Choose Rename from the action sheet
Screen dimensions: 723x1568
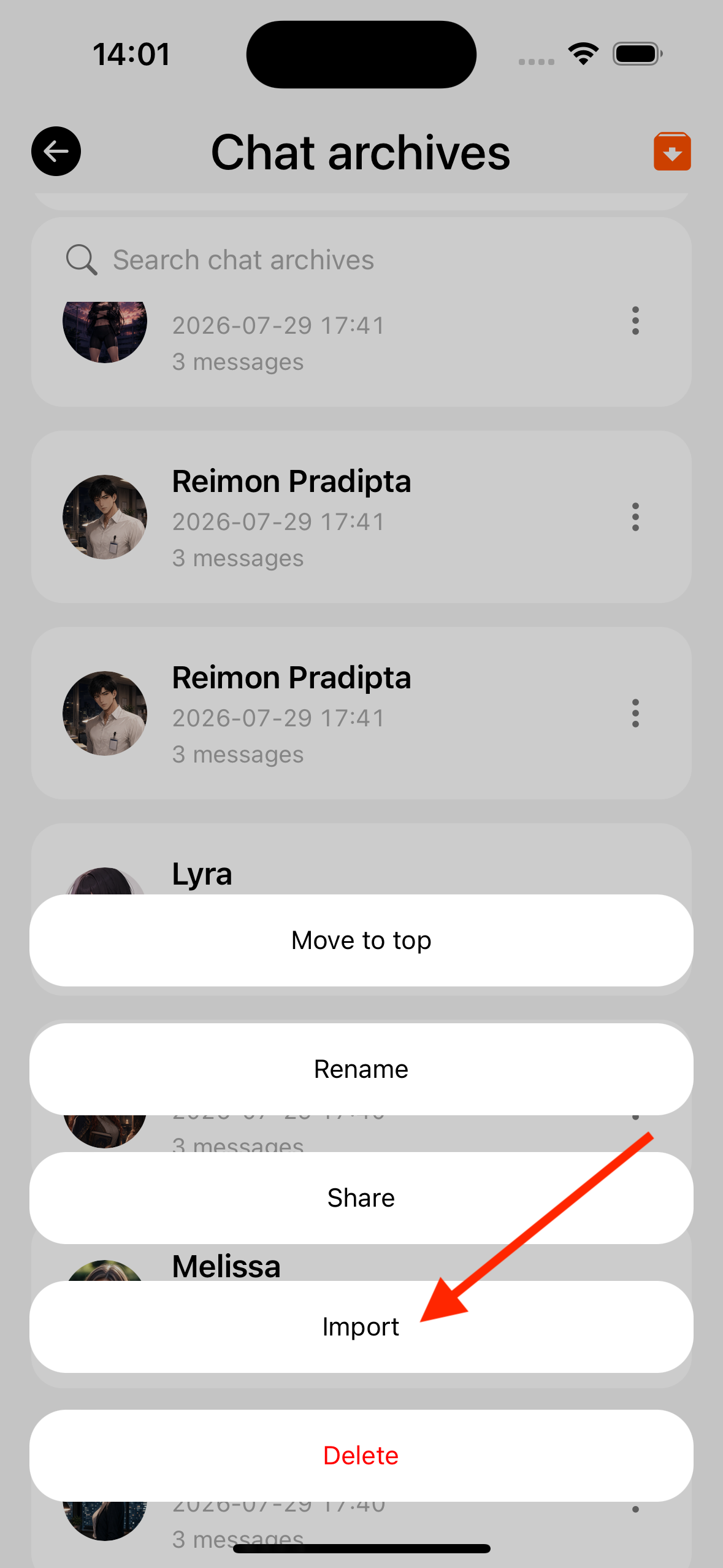click(361, 1069)
